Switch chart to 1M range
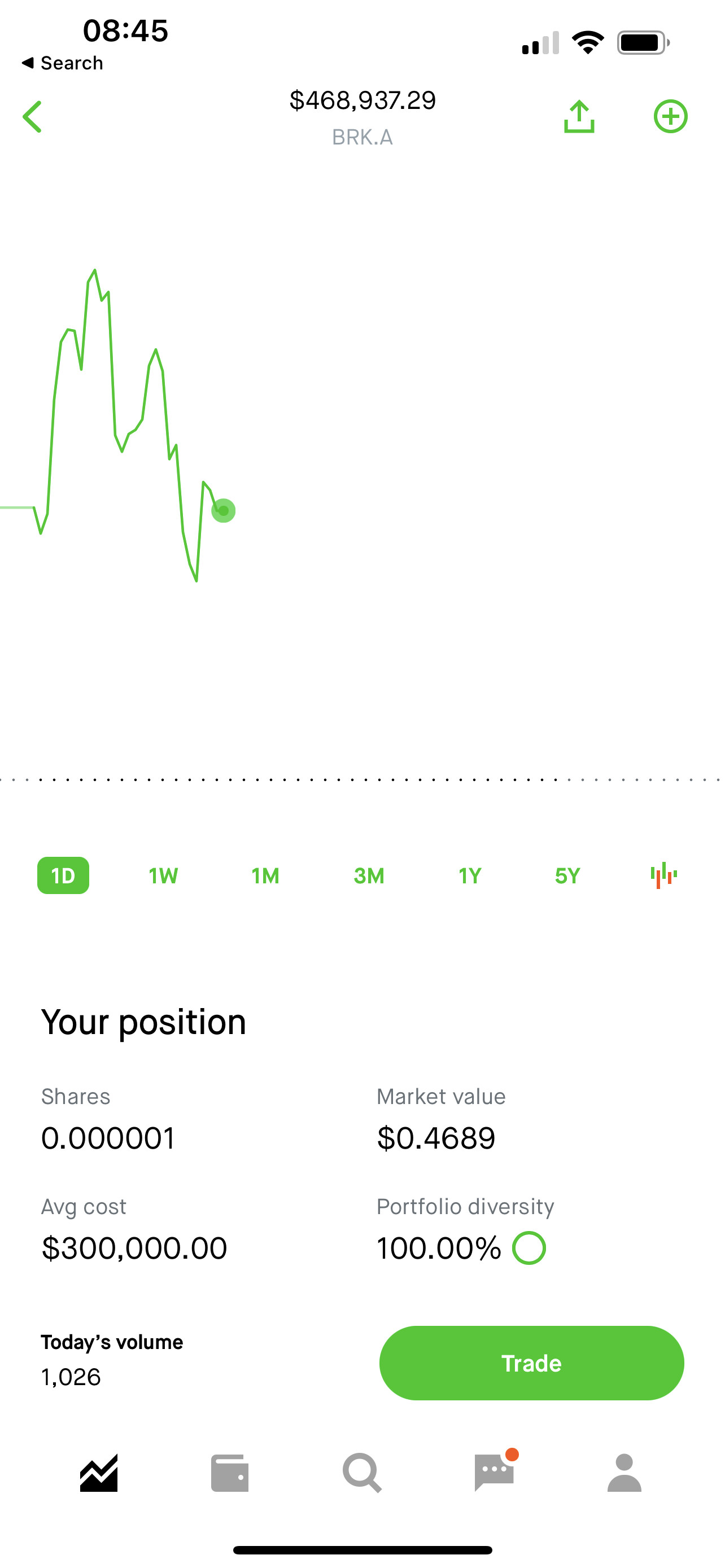 [265, 875]
